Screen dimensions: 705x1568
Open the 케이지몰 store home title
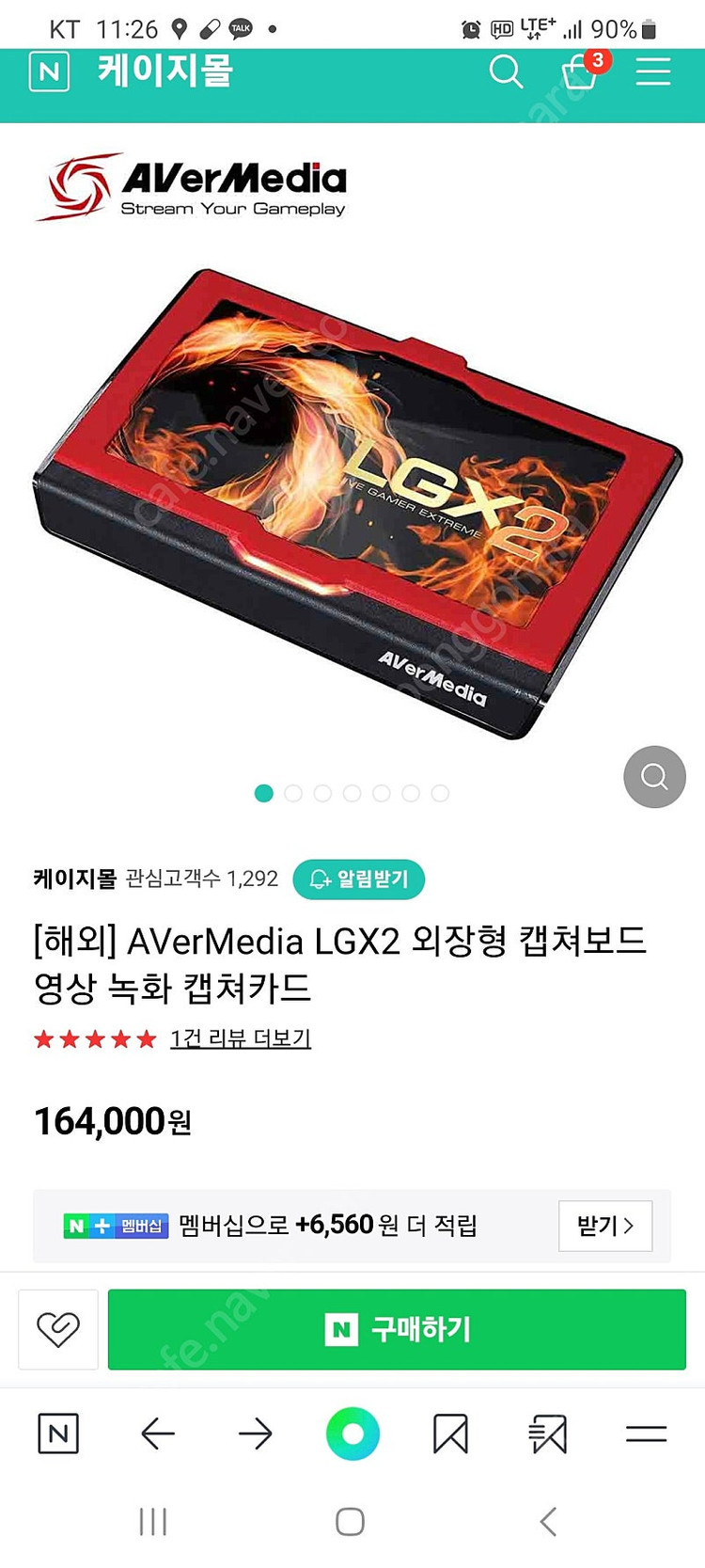click(165, 71)
